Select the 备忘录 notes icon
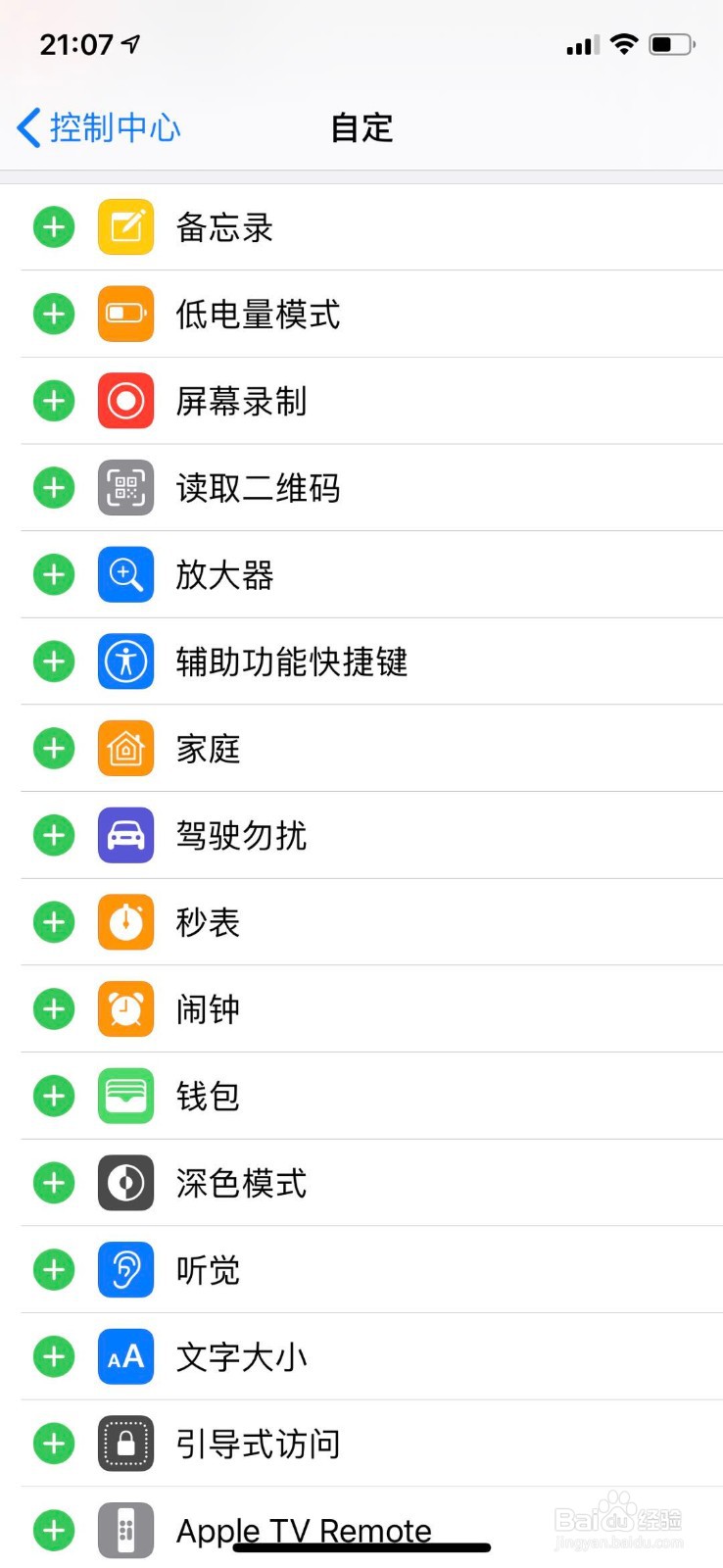Screen dimensions: 723x1568 click(124, 226)
